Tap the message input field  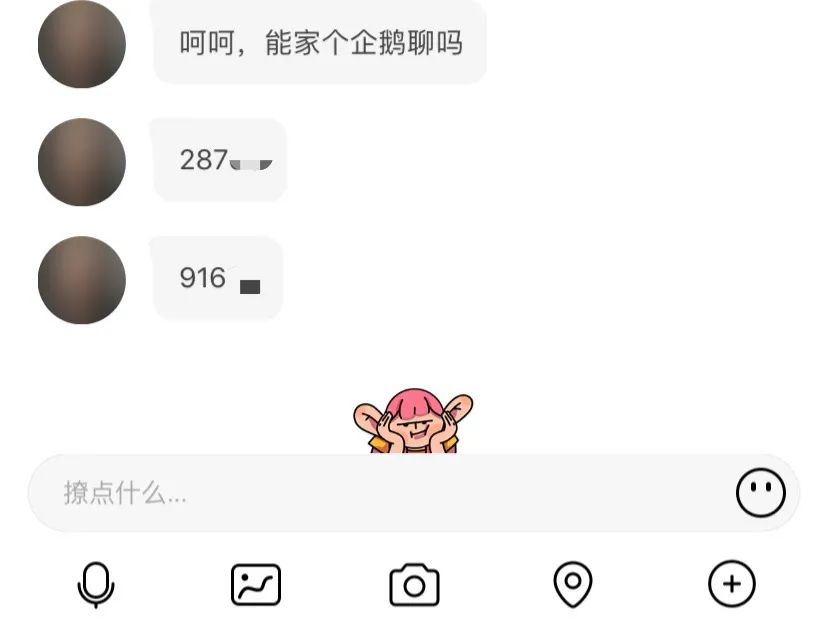coord(380,493)
